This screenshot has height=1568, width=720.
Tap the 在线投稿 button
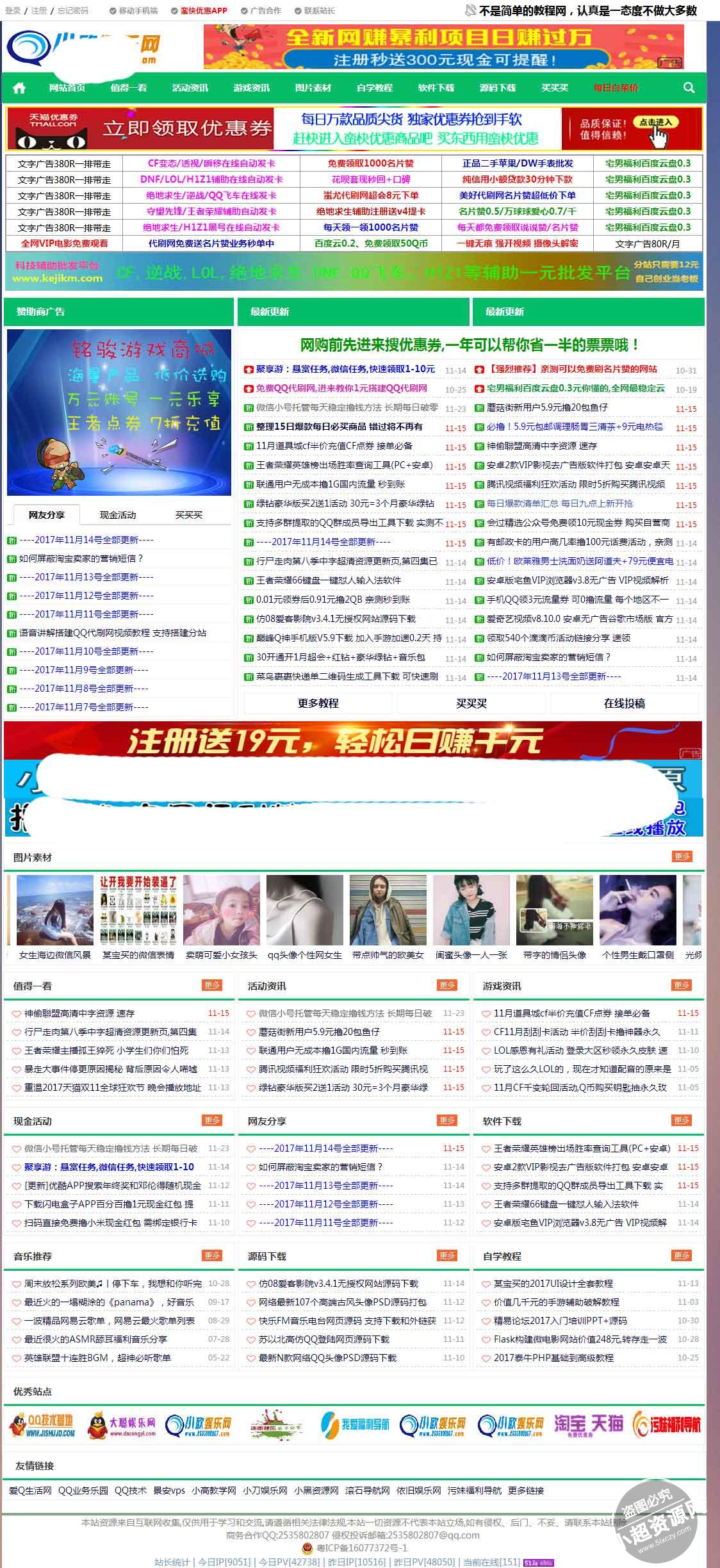(x=624, y=703)
